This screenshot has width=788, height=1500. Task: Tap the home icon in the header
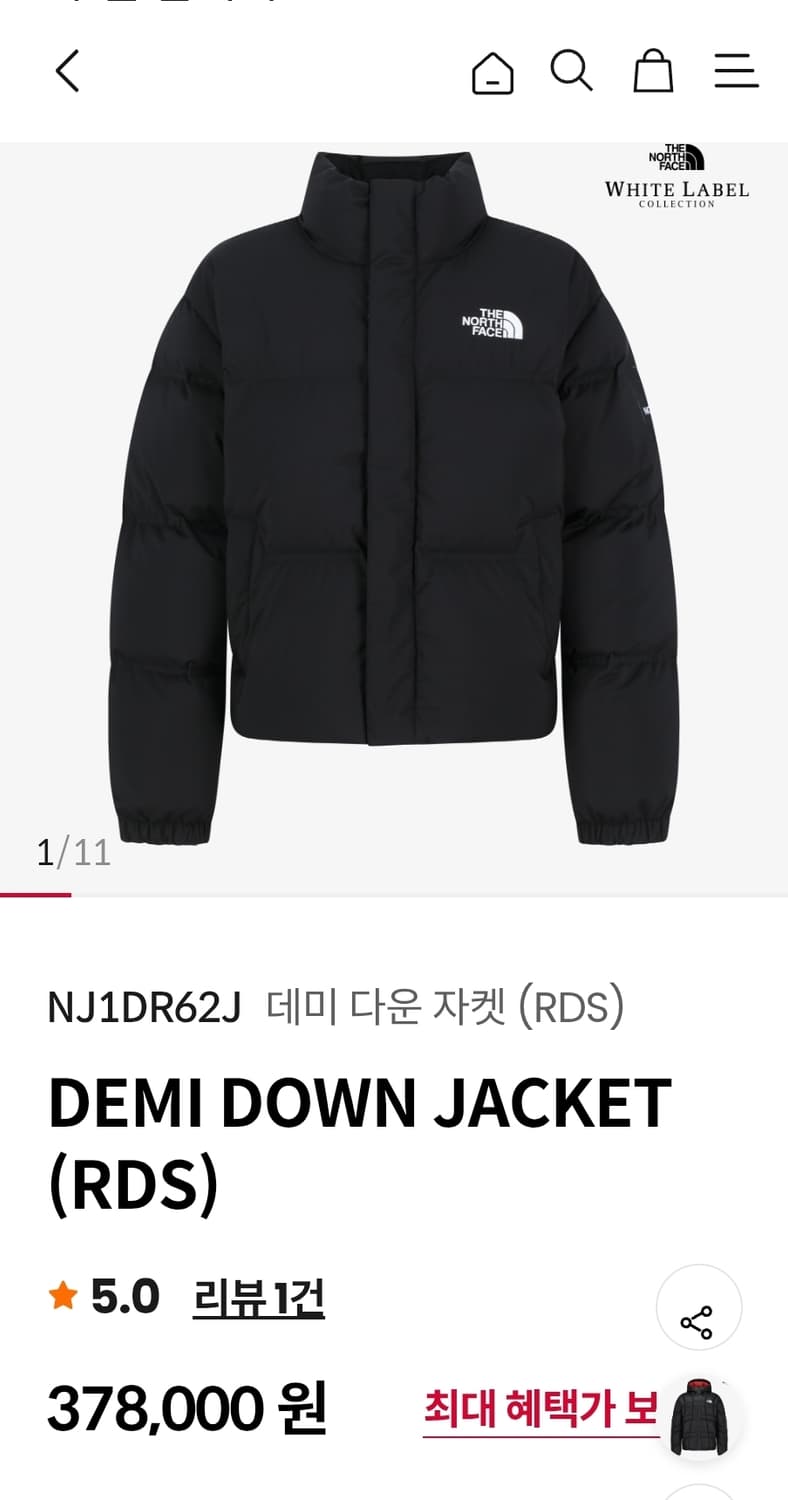tap(494, 71)
